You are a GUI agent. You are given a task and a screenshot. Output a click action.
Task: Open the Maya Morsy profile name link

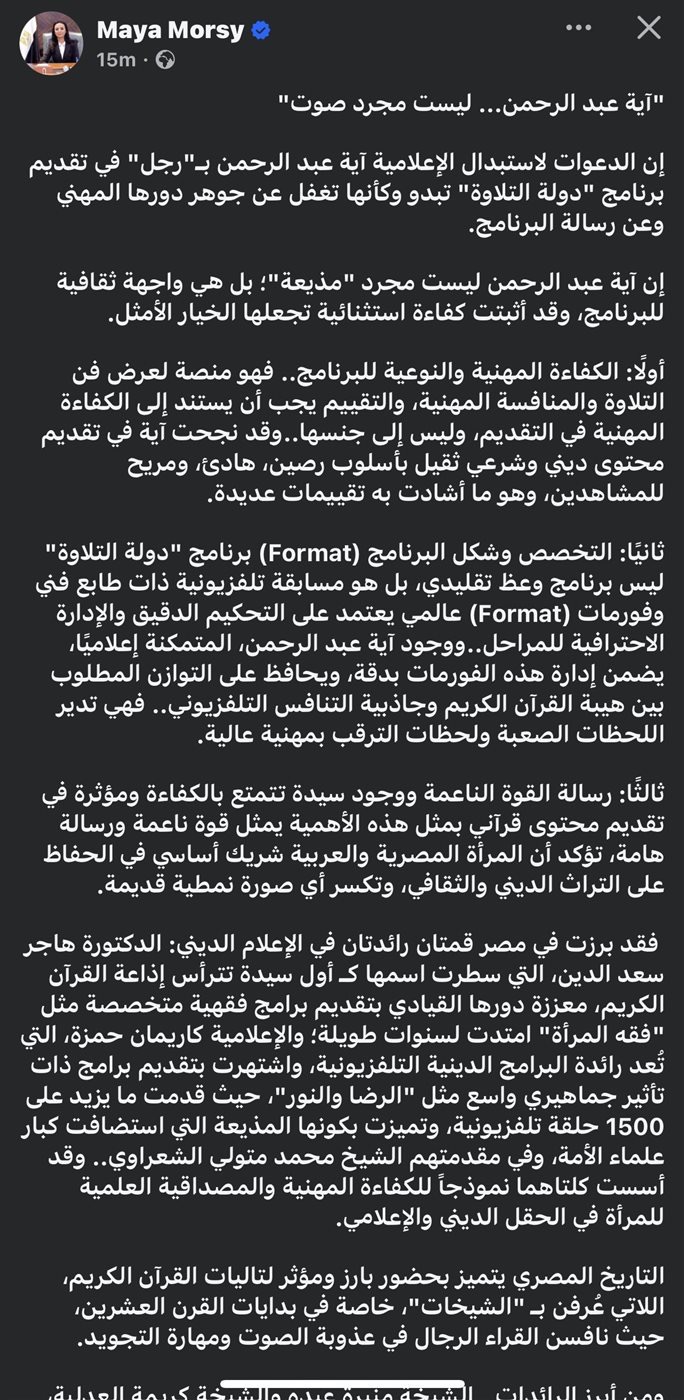(x=170, y=30)
